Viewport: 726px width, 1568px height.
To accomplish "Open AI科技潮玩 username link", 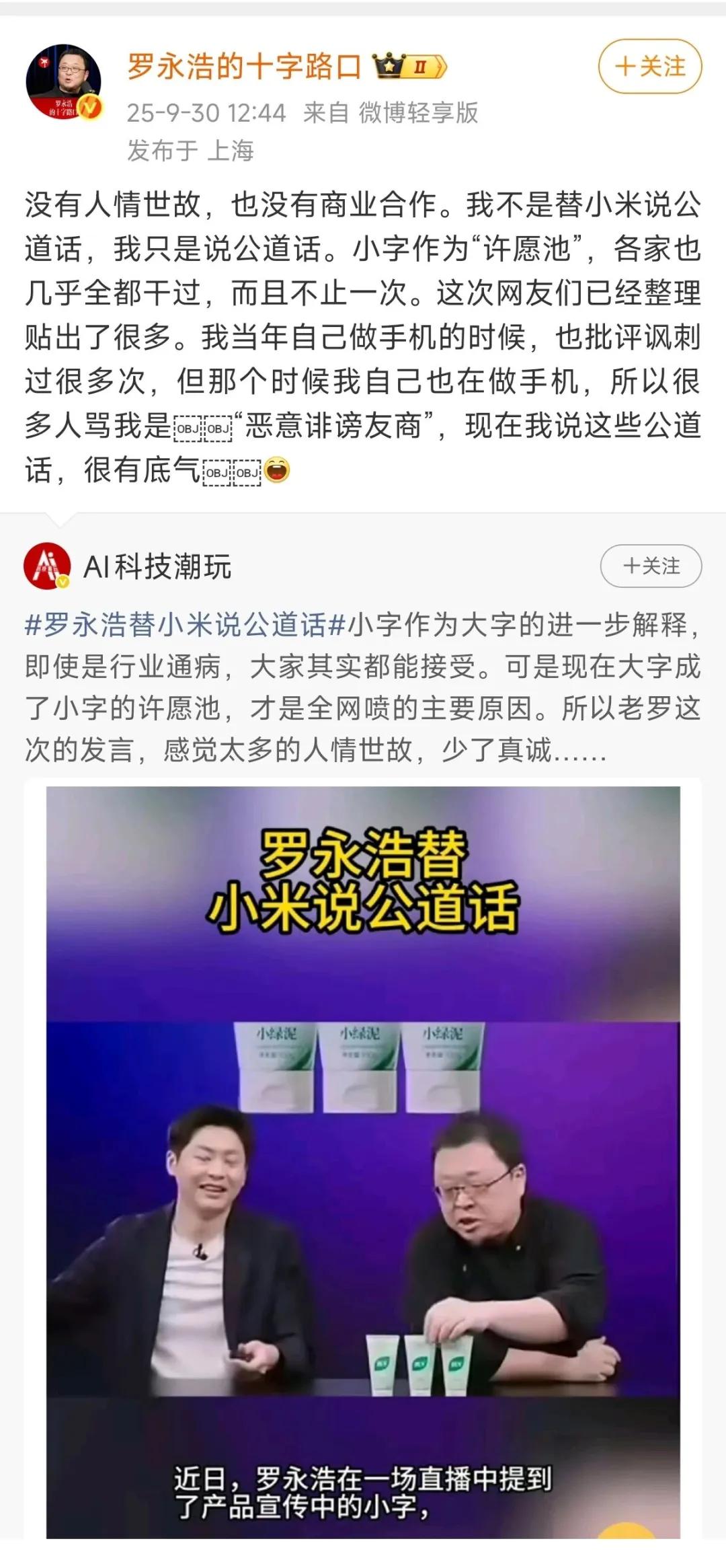I will click(x=157, y=566).
